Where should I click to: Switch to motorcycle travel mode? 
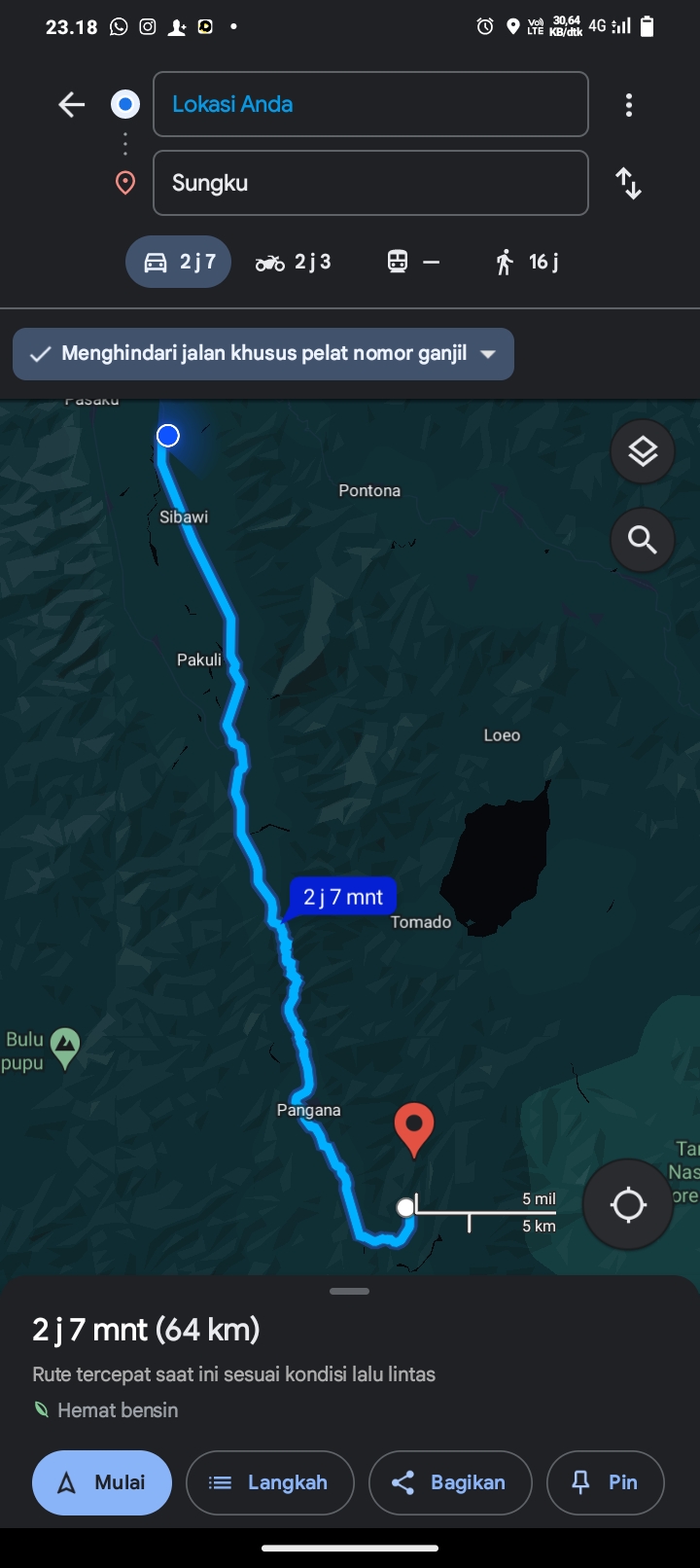click(x=294, y=262)
